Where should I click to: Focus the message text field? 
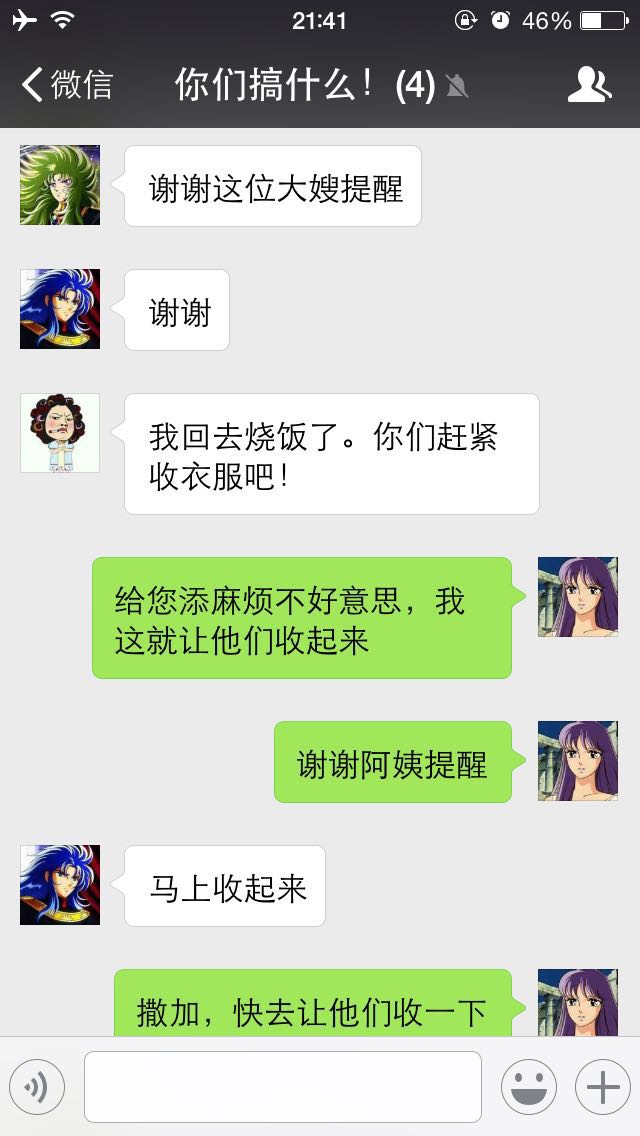coord(282,1087)
